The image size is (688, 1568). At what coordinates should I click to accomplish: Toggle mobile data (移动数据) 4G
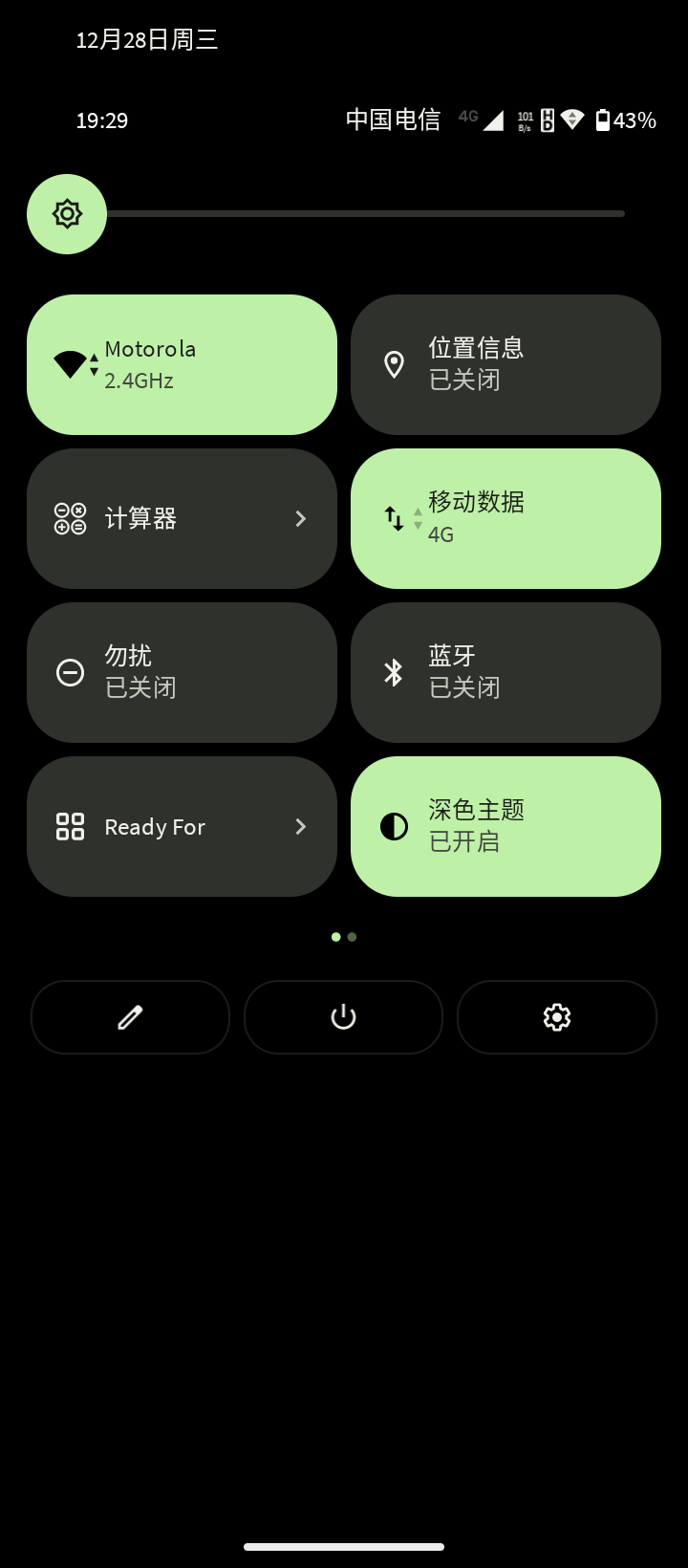505,518
